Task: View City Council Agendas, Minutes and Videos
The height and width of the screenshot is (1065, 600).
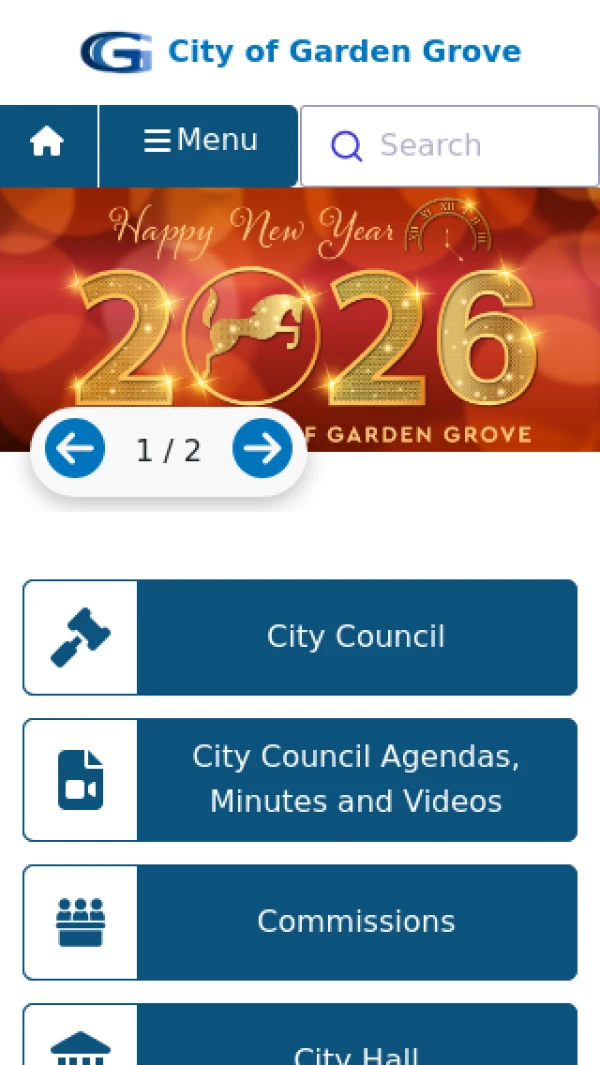Action: point(300,779)
